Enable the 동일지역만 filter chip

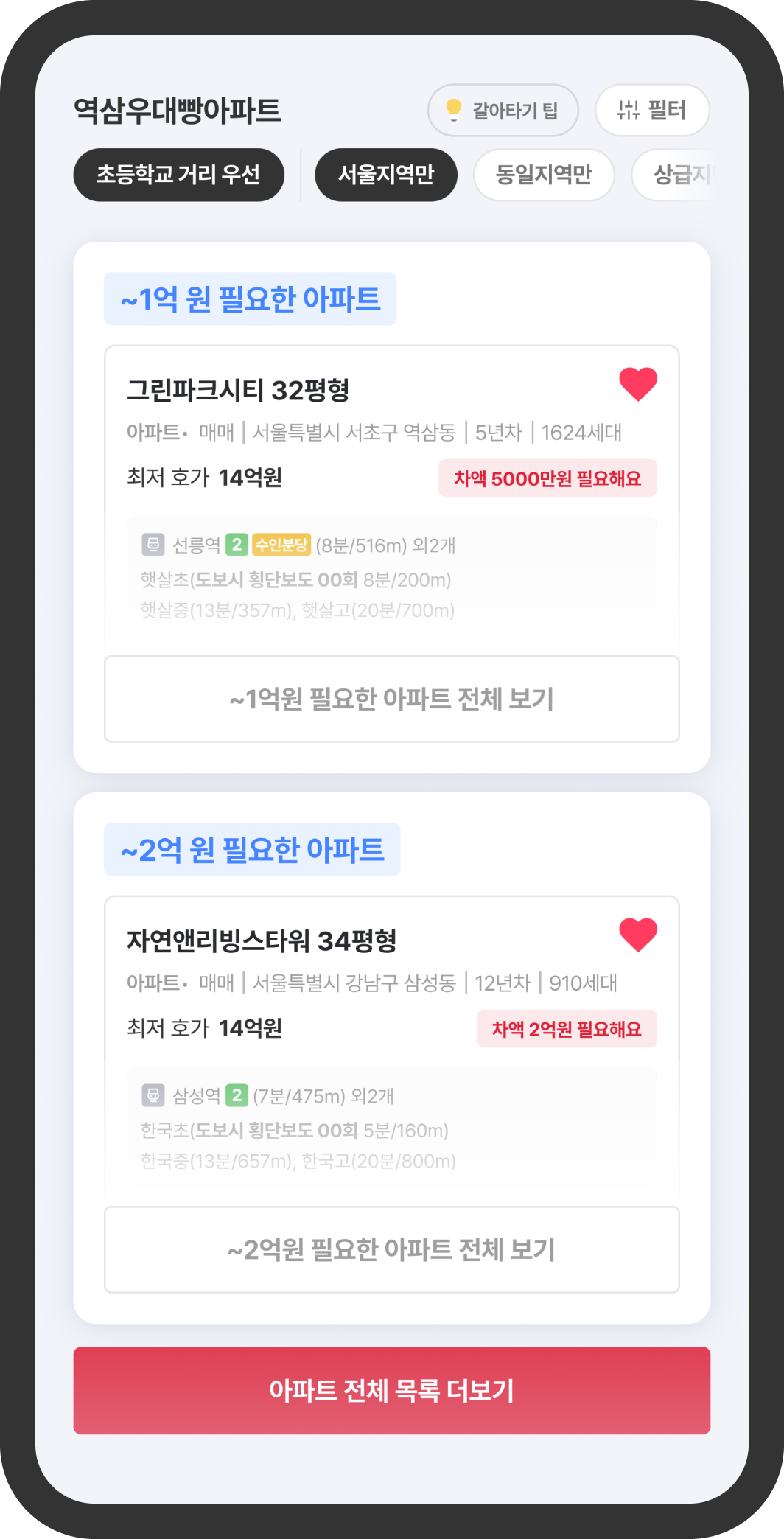tap(544, 175)
